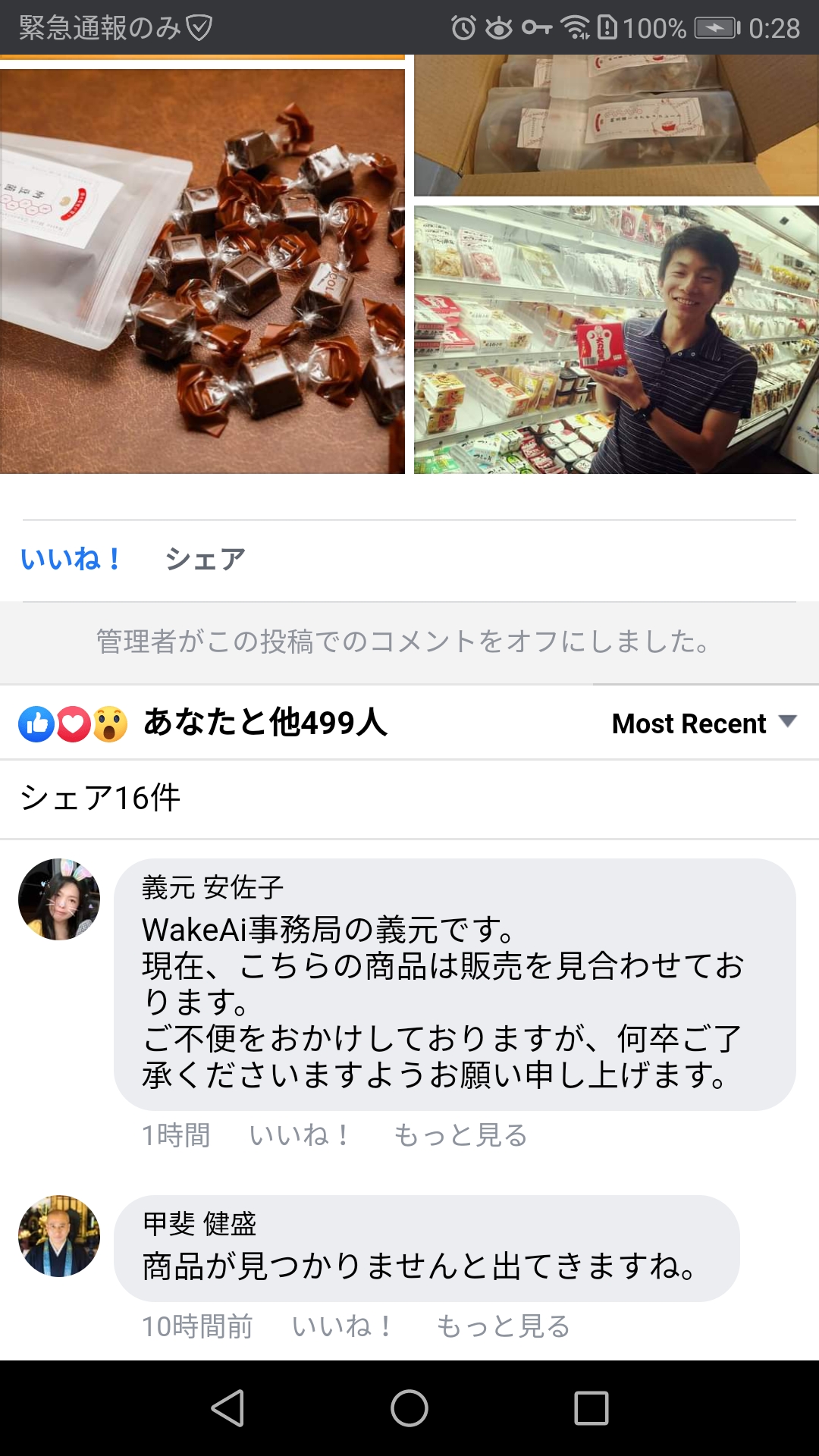Viewport: 819px width, 1456px height.
Task: View who reacted: あなたと他499人
Action: (265, 723)
